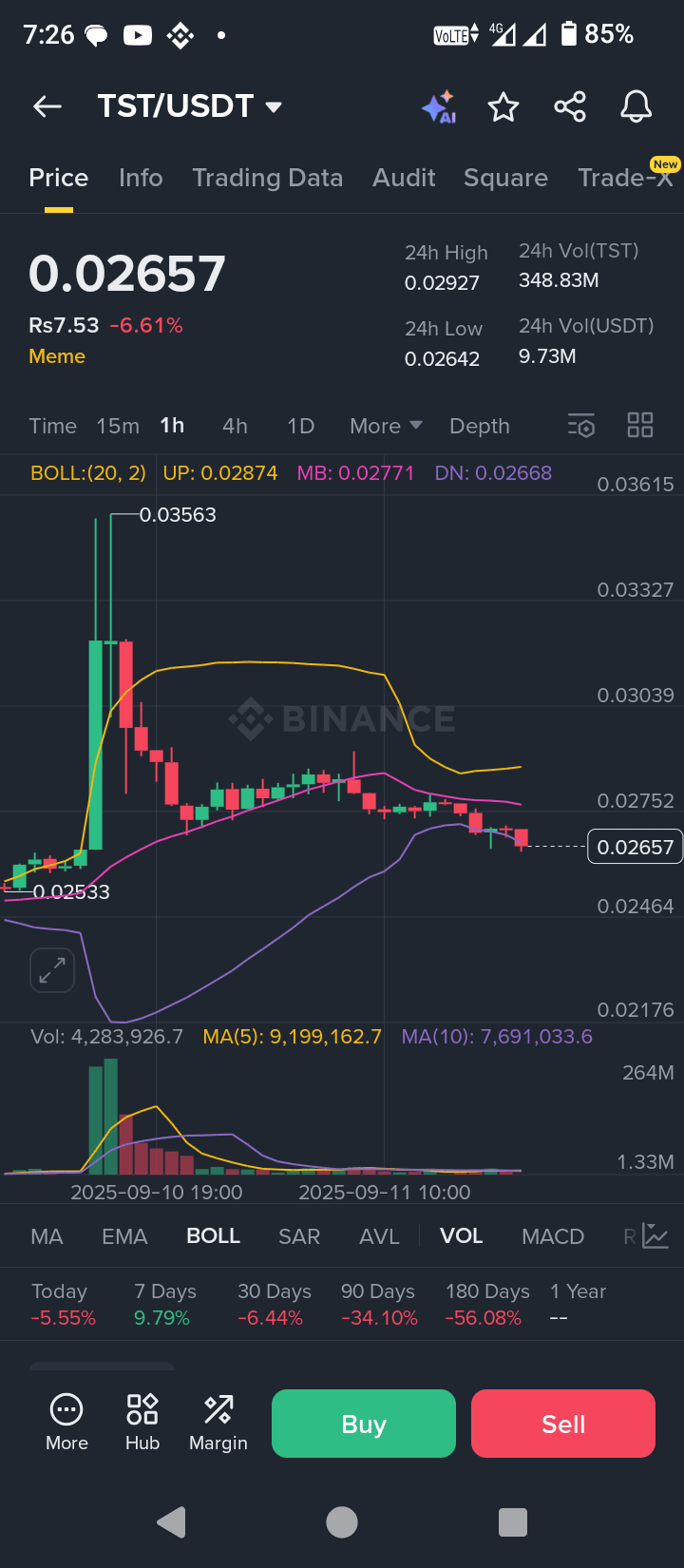684x1568 pixels.
Task: Open chart settings icon
Action: (x=580, y=426)
